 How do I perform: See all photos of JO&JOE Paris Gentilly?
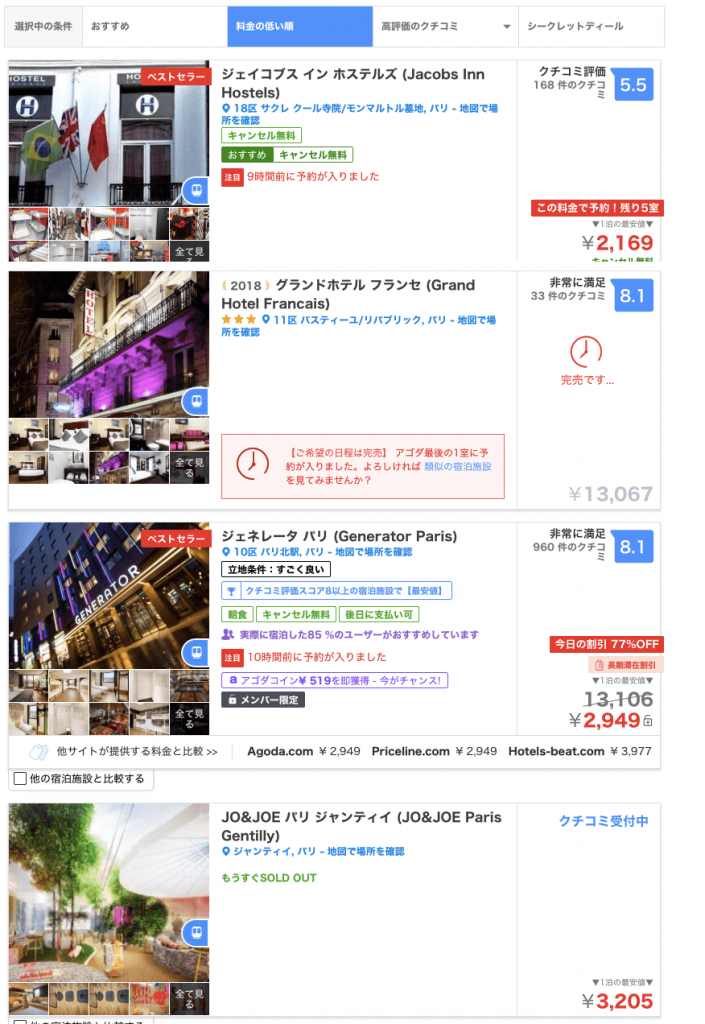tap(189, 999)
